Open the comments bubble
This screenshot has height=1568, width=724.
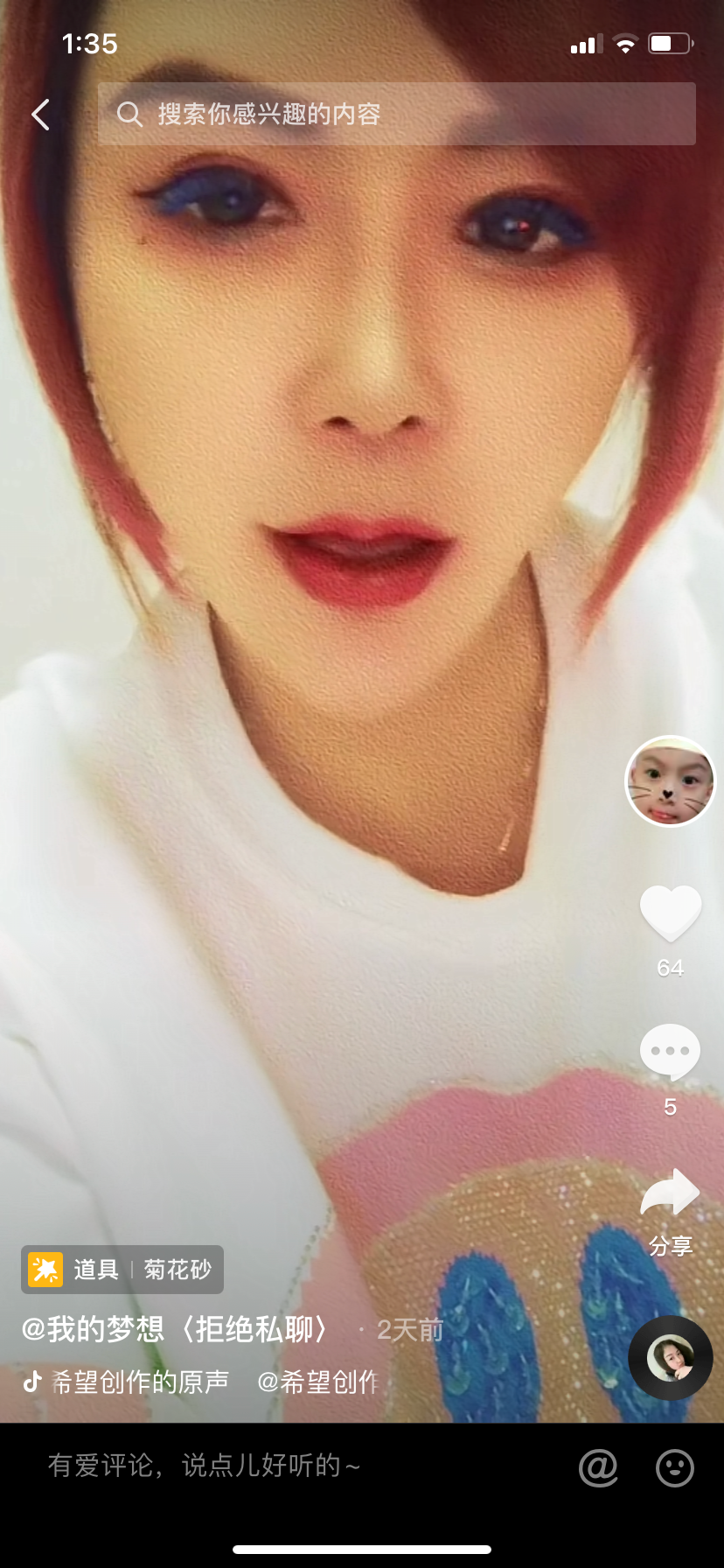[670, 1052]
